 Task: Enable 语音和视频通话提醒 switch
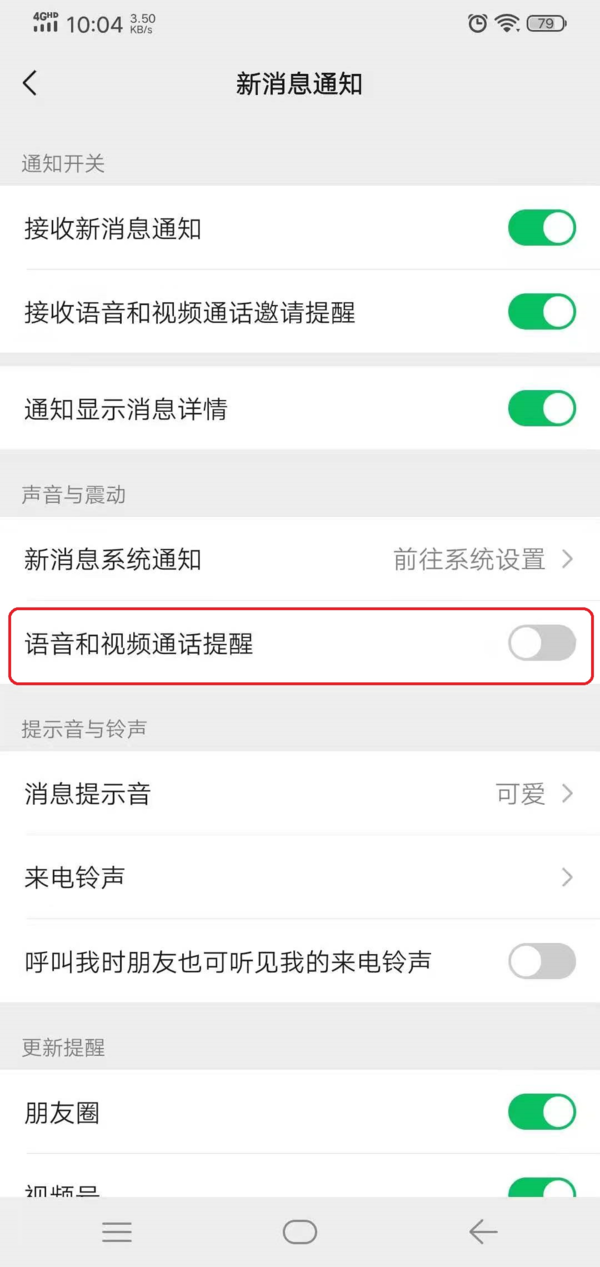pos(541,643)
